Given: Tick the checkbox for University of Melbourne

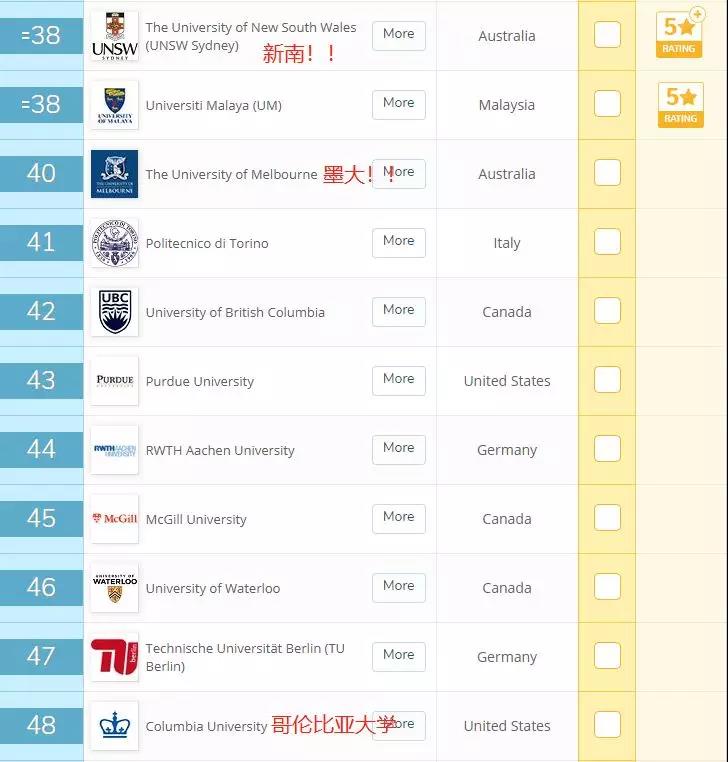Looking at the screenshot, I should [x=607, y=173].
